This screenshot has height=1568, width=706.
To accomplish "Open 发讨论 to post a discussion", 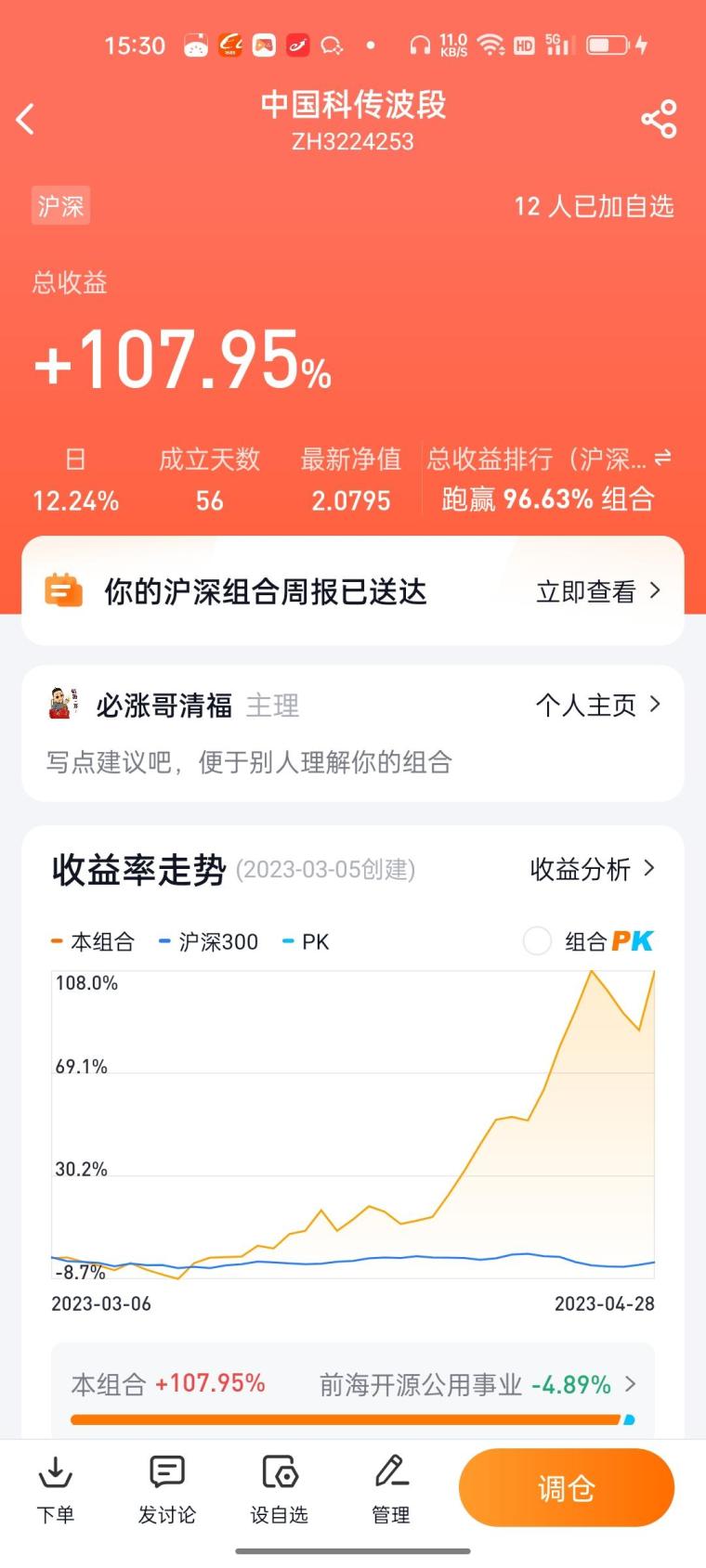I will tap(167, 1489).
